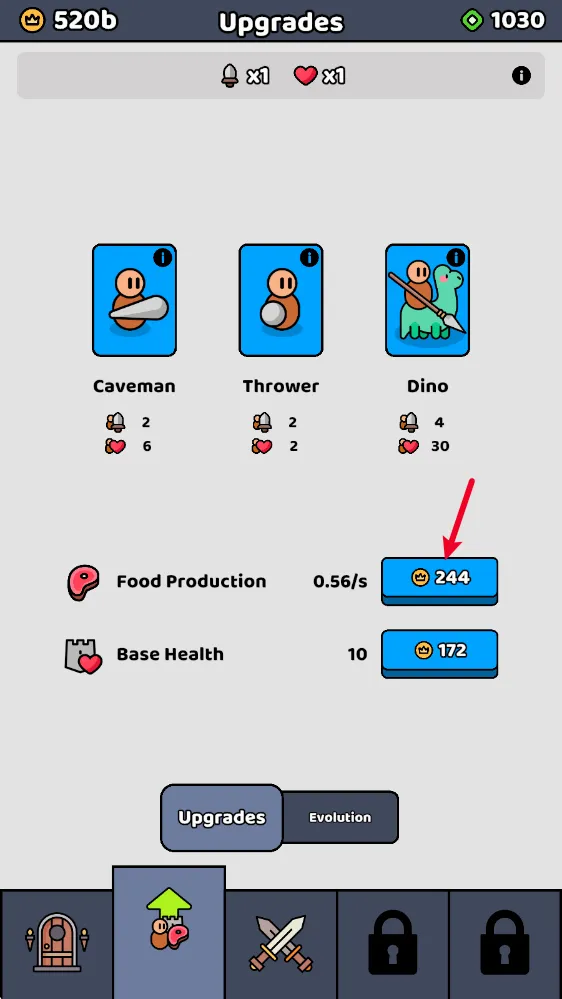The width and height of the screenshot is (562, 999).
Task: Switch to the Evolution tab
Action: pyautogui.click(x=340, y=817)
